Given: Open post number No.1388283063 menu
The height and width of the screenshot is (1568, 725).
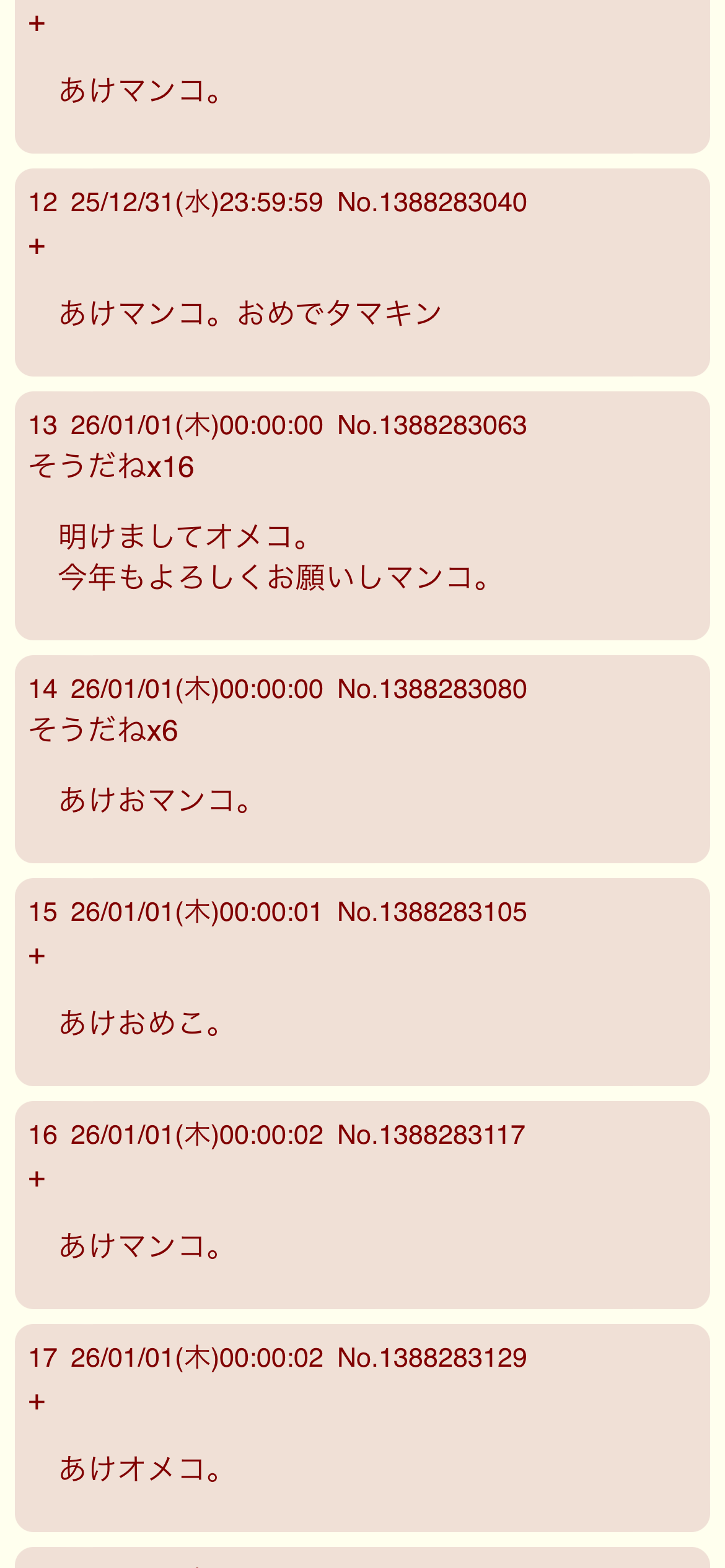Looking at the screenshot, I should (432, 425).
